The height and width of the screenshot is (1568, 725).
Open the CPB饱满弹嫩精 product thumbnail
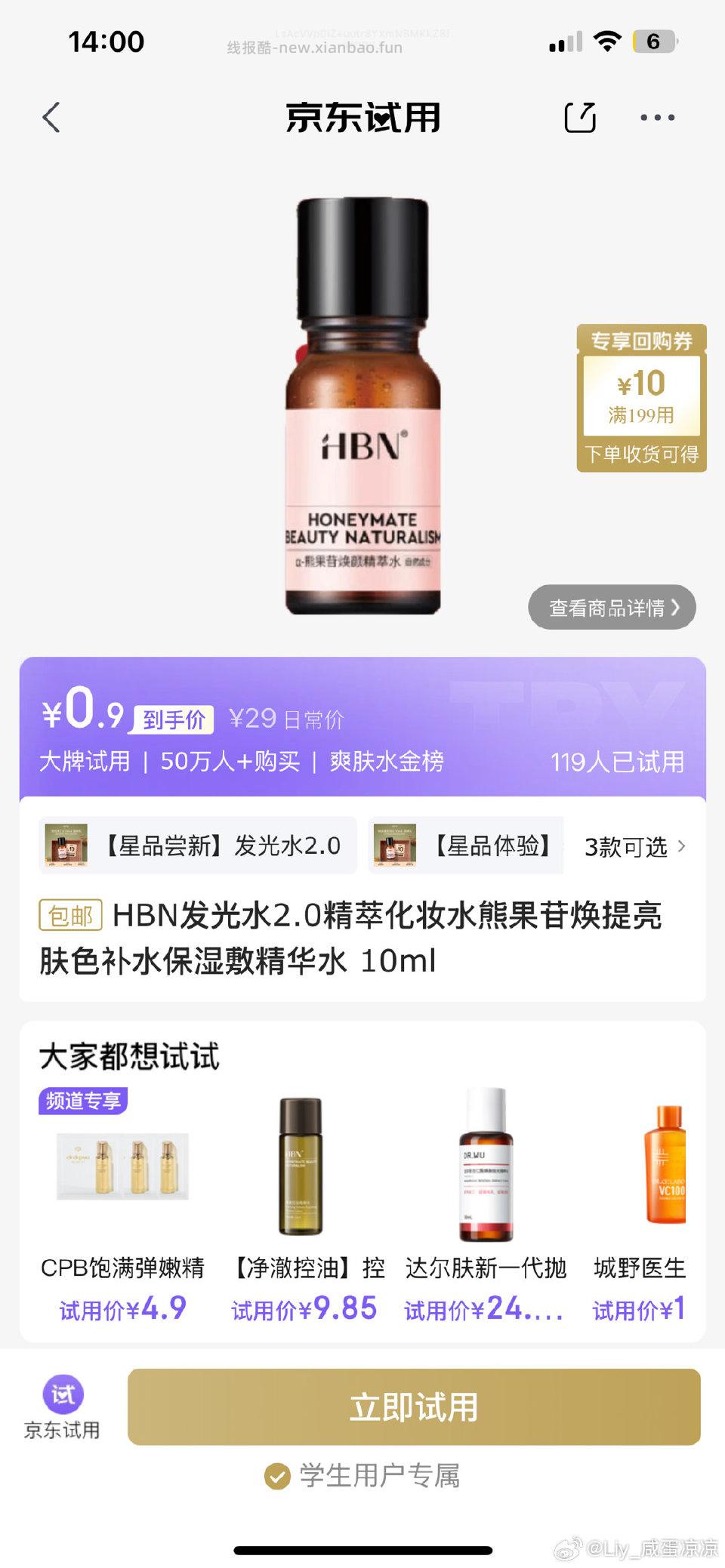click(x=121, y=1166)
